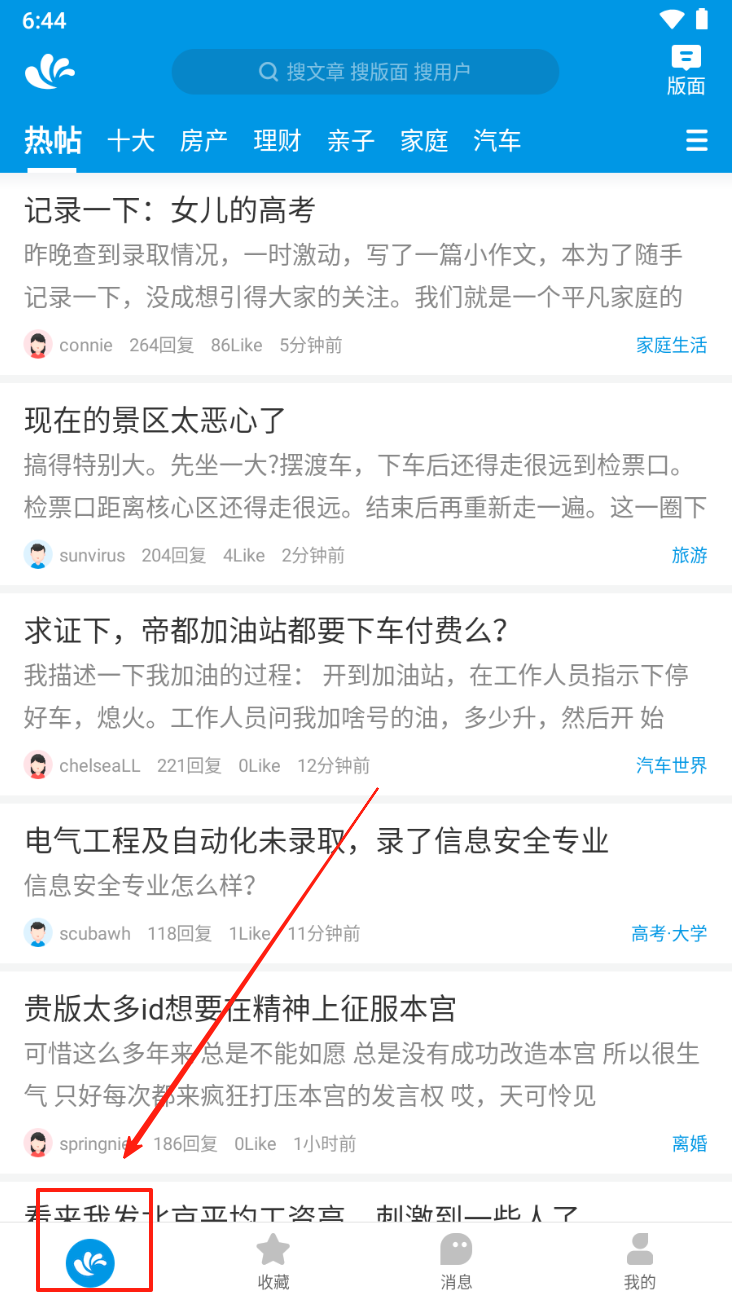Screen dimensions: 732x1304
Task: Open the 汽车世界 board link
Action: click(x=671, y=765)
